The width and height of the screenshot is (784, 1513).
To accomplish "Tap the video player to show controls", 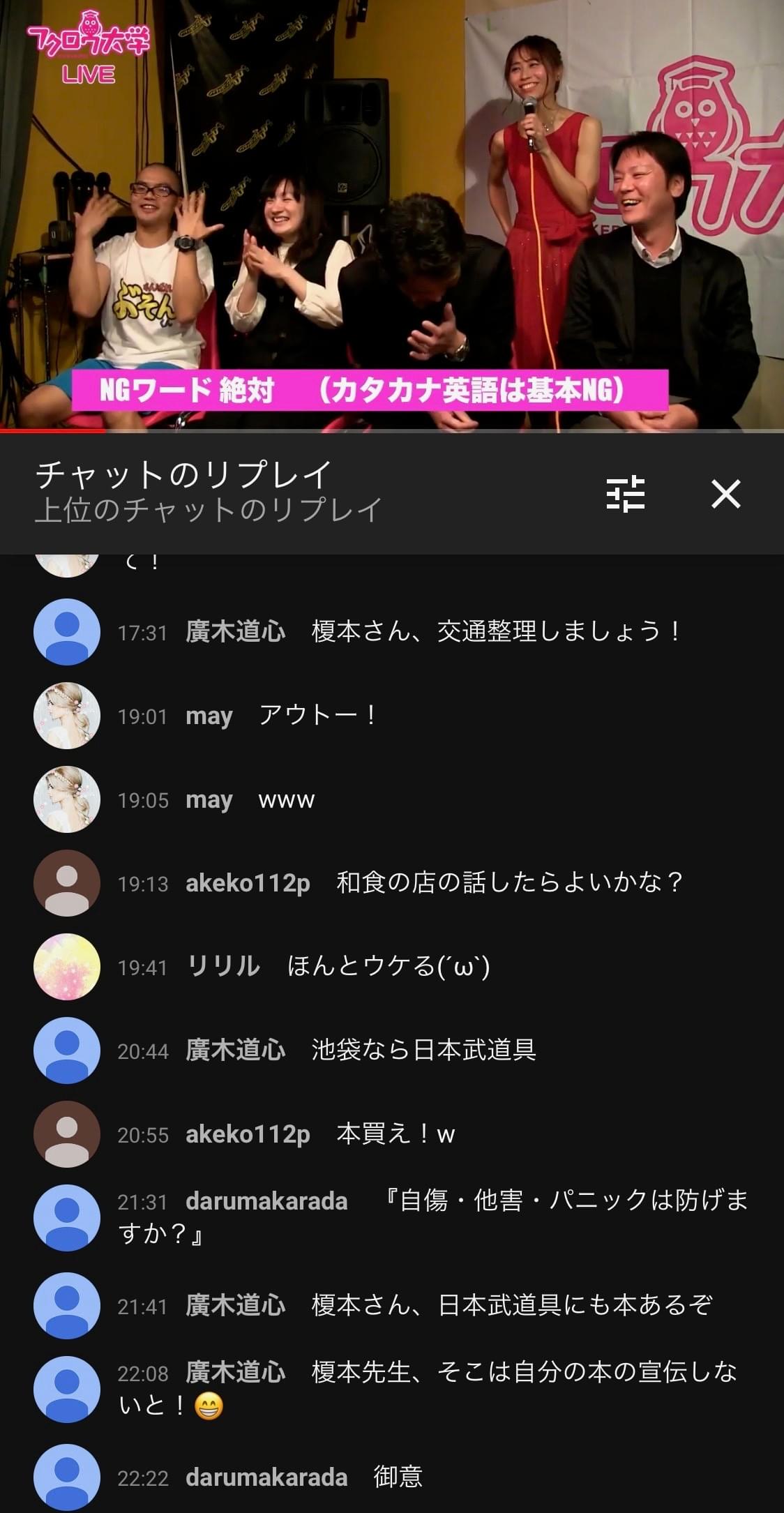I will [392, 209].
